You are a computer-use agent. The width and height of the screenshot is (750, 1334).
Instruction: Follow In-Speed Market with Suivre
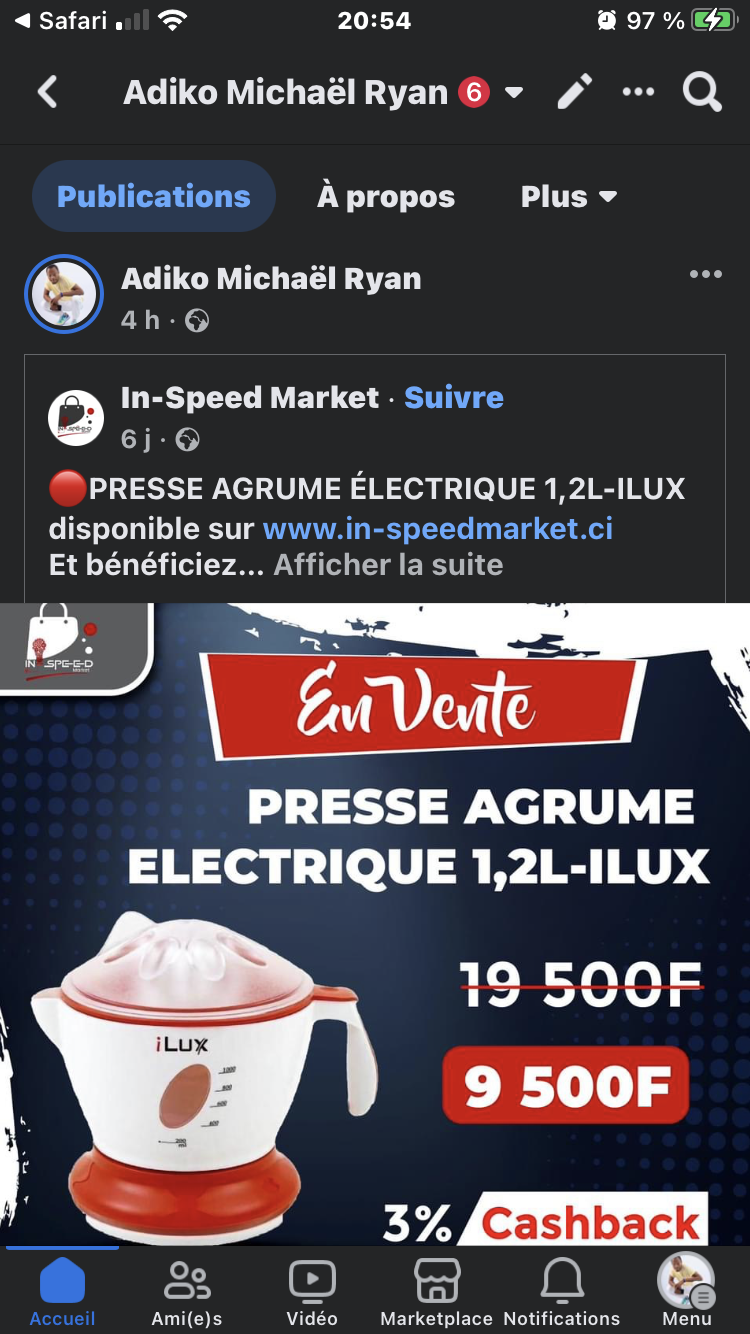point(454,398)
